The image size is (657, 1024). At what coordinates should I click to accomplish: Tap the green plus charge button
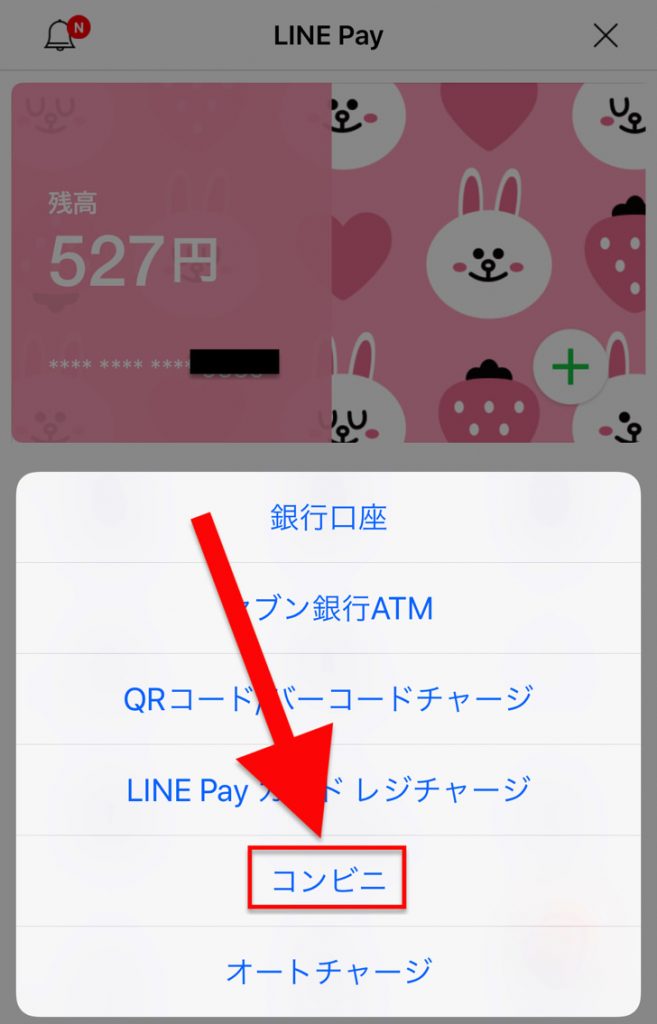pos(570,367)
